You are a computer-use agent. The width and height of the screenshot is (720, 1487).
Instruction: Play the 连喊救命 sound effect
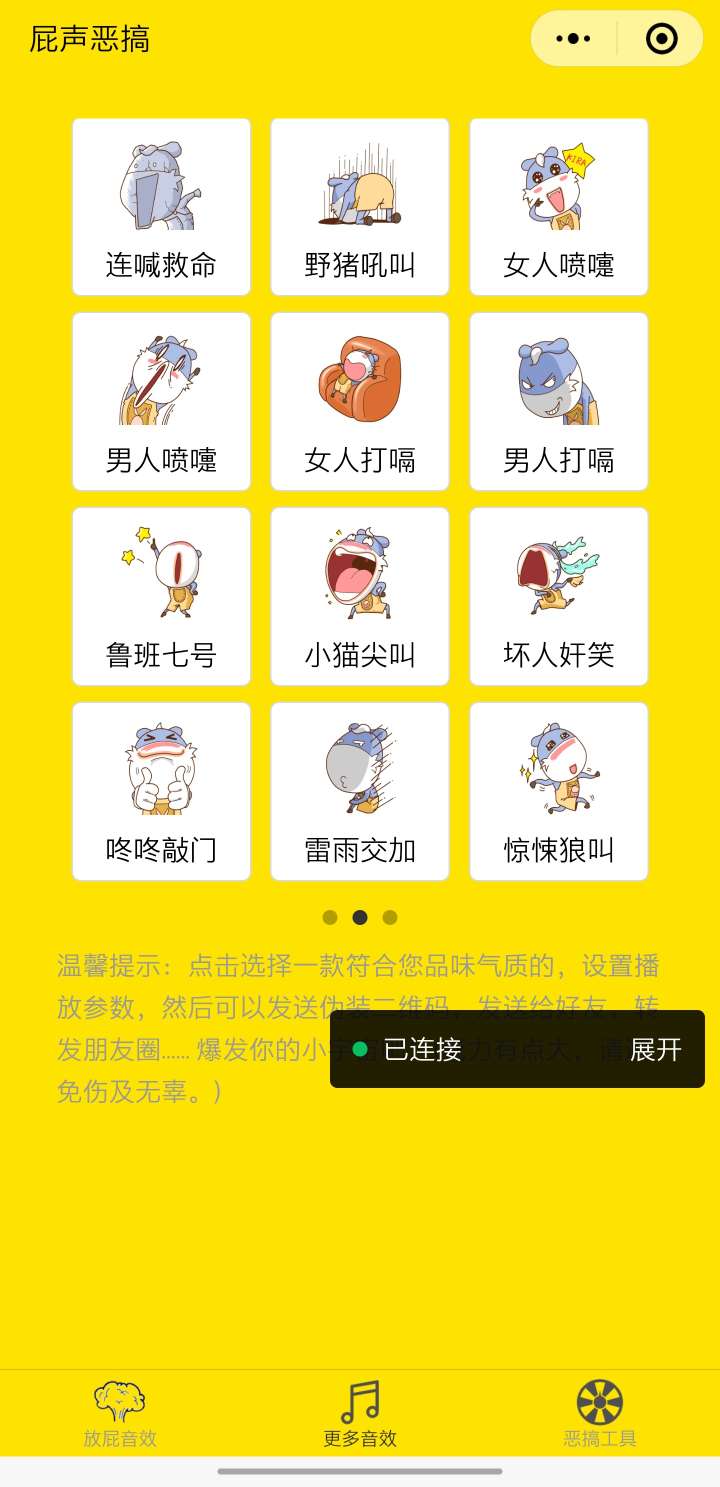tap(161, 206)
